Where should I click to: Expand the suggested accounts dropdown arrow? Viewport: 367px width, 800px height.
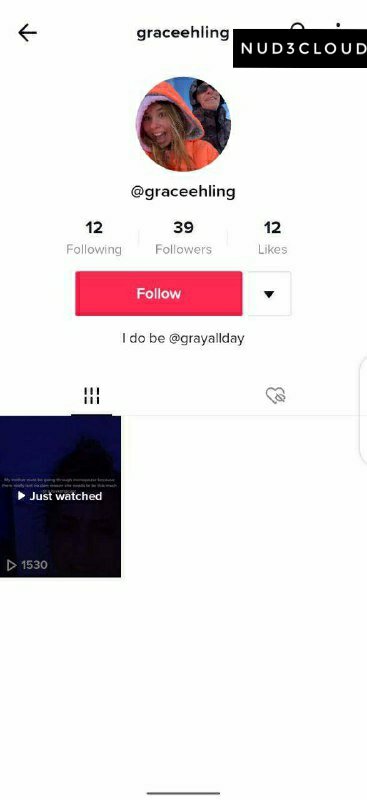(269, 294)
